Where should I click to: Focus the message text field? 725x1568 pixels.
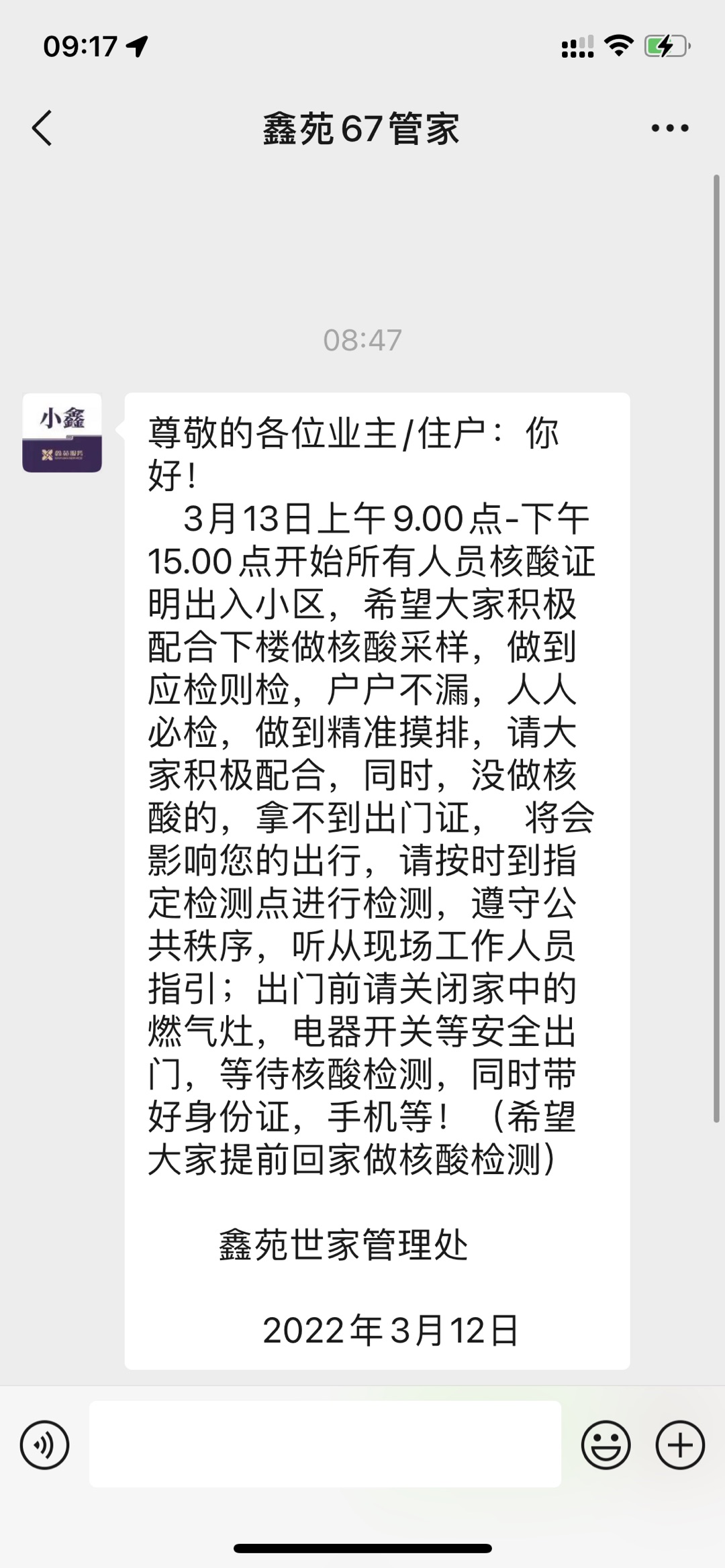(325, 1445)
